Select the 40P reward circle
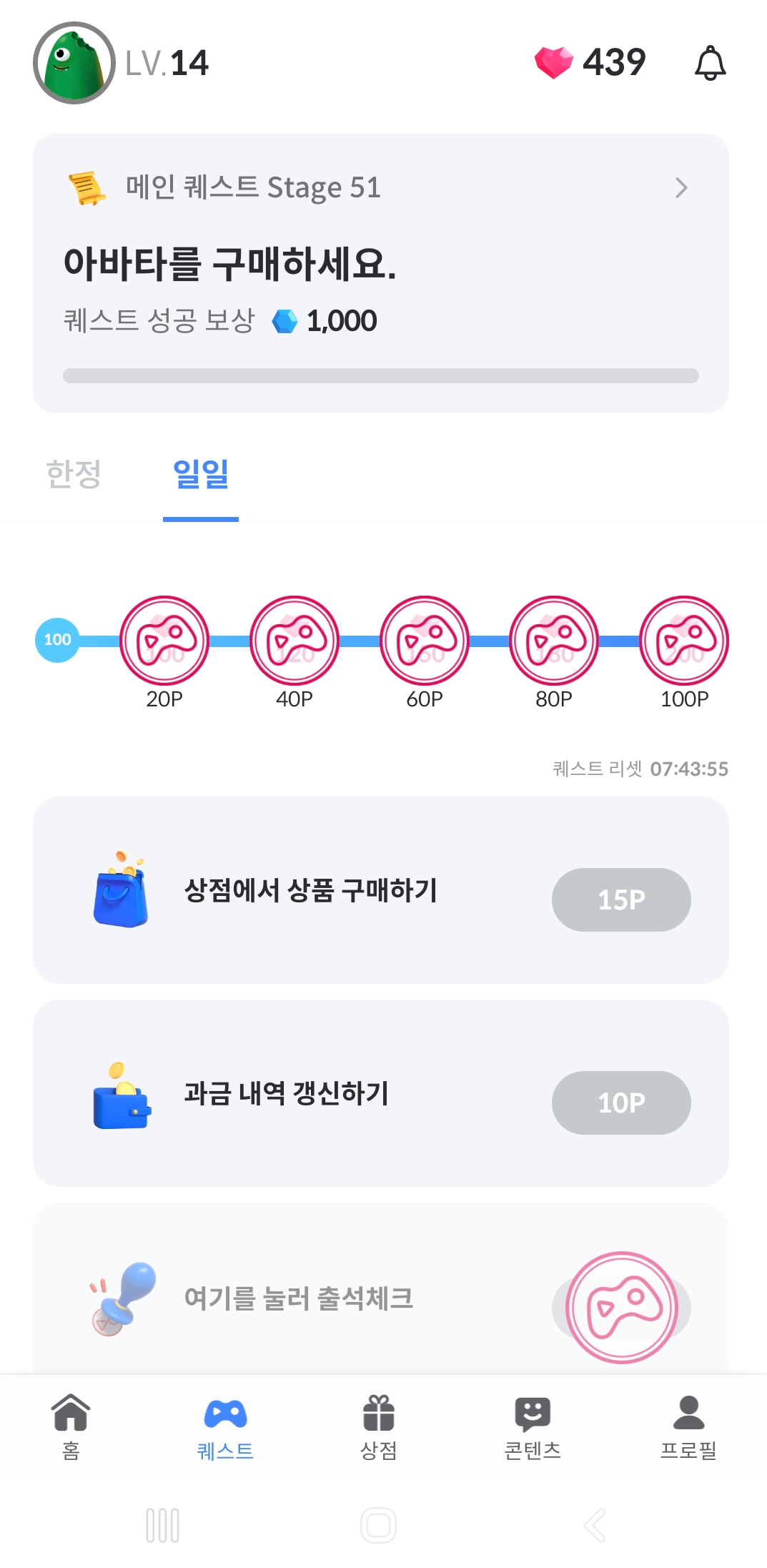767x1568 pixels. tap(295, 640)
